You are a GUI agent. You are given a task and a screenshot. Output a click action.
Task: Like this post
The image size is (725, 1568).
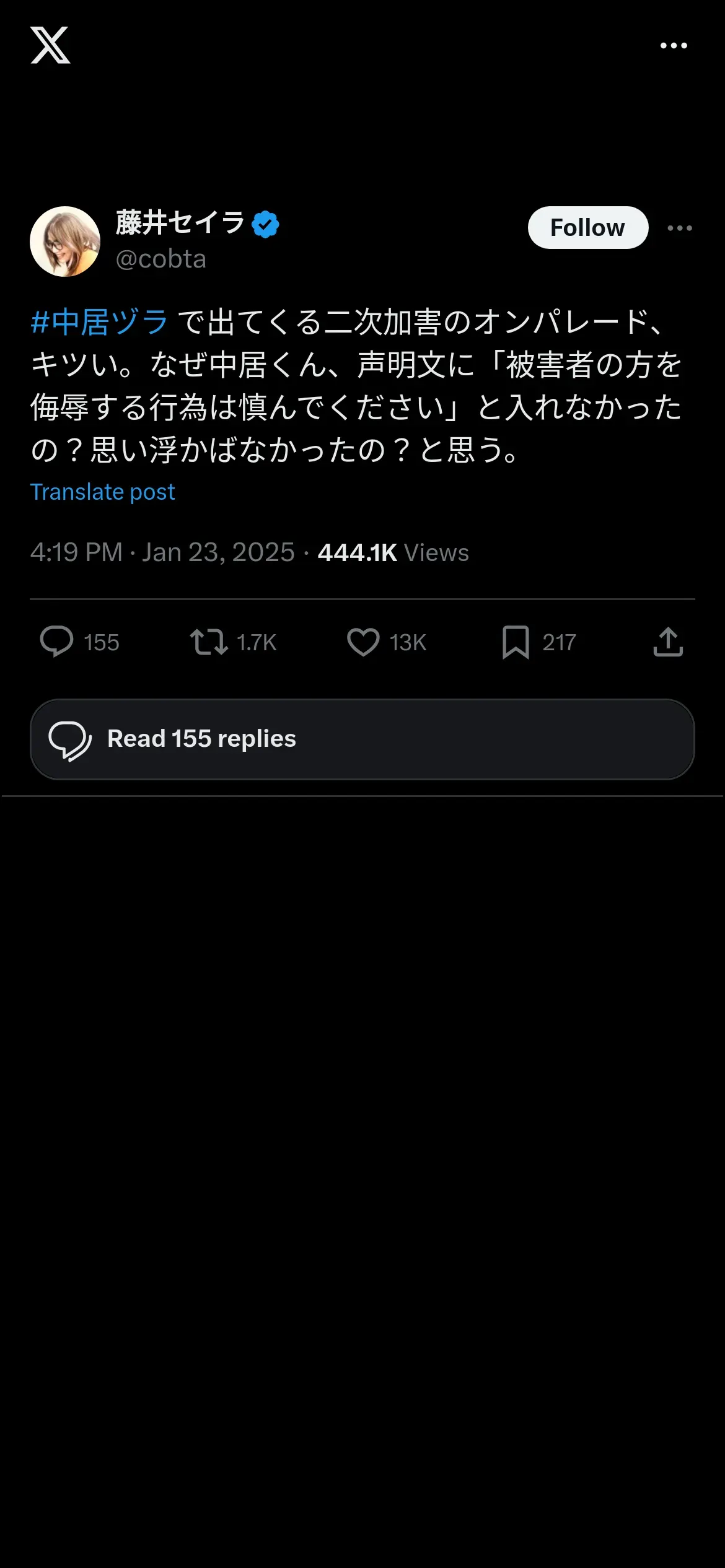click(x=363, y=642)
